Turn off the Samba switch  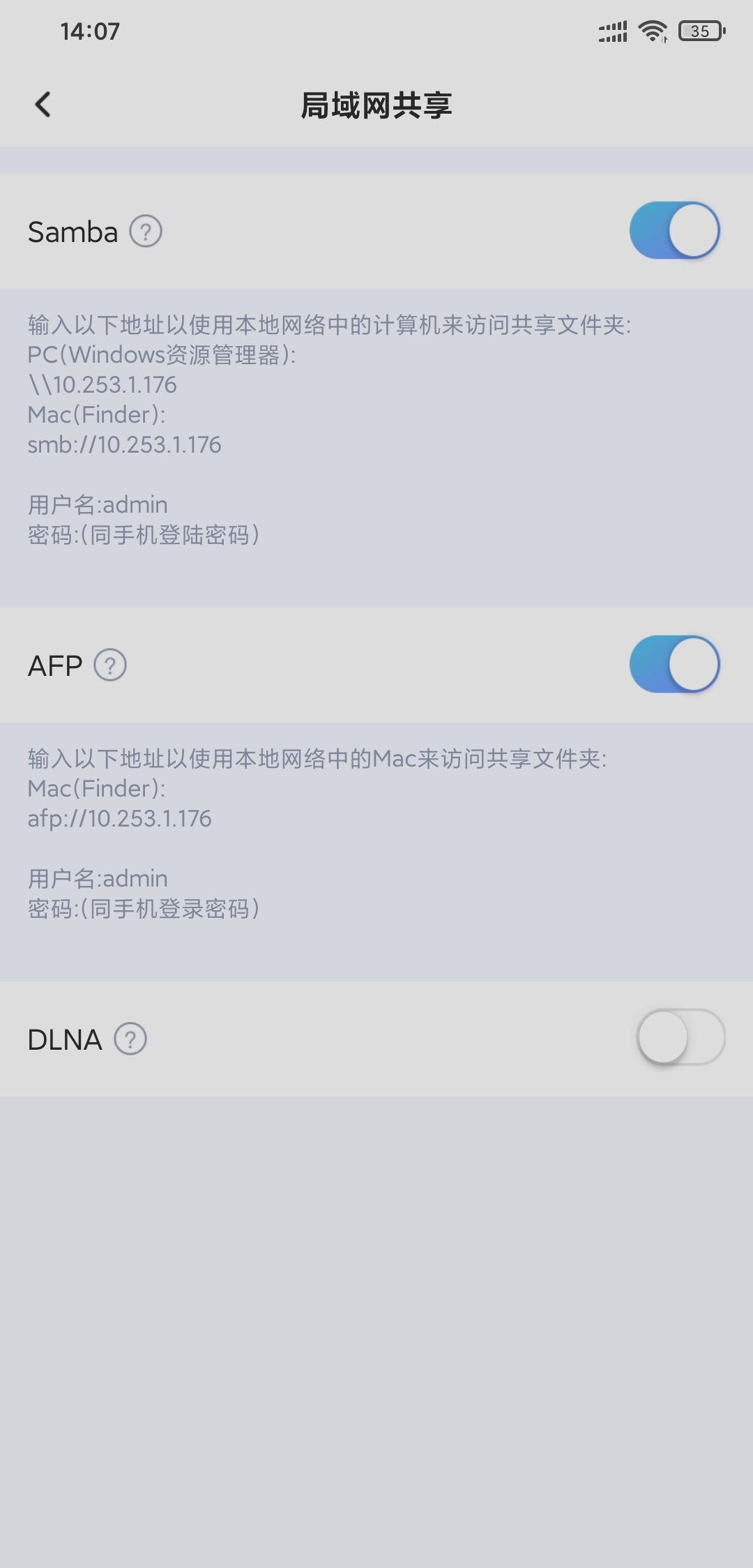(x=674, y=231)
